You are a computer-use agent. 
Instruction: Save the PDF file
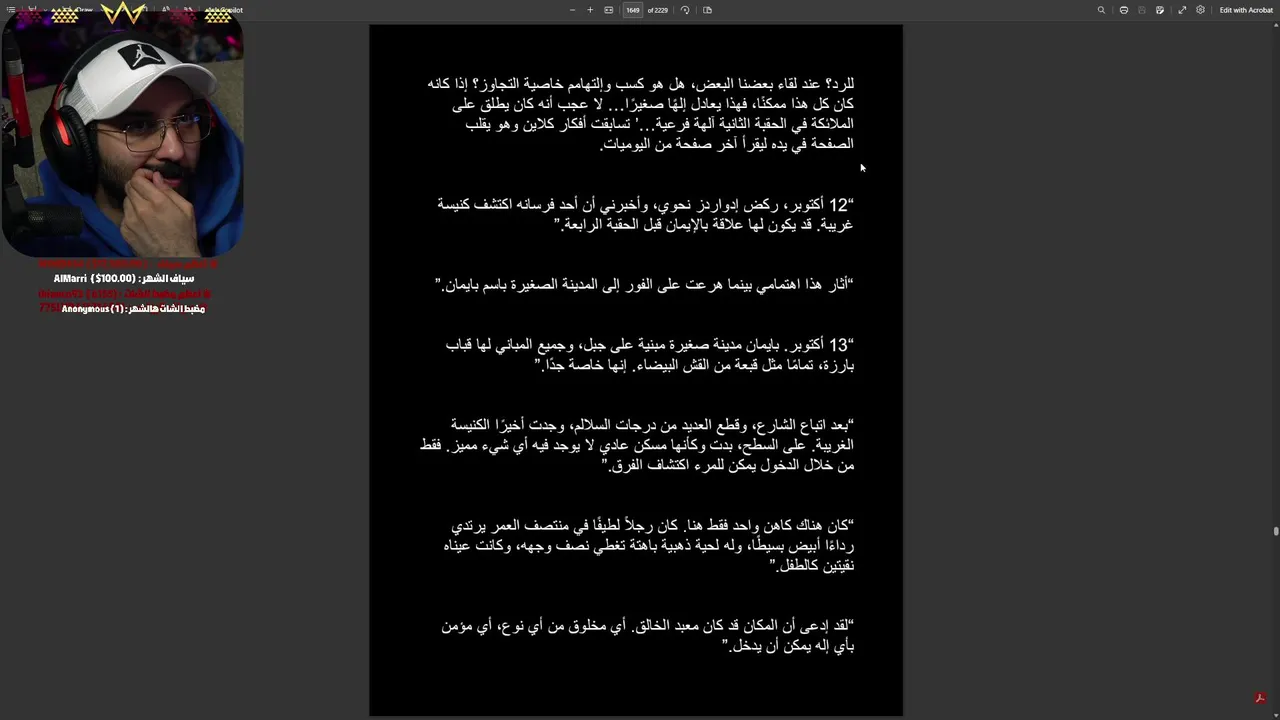(x=1142, y=10)
